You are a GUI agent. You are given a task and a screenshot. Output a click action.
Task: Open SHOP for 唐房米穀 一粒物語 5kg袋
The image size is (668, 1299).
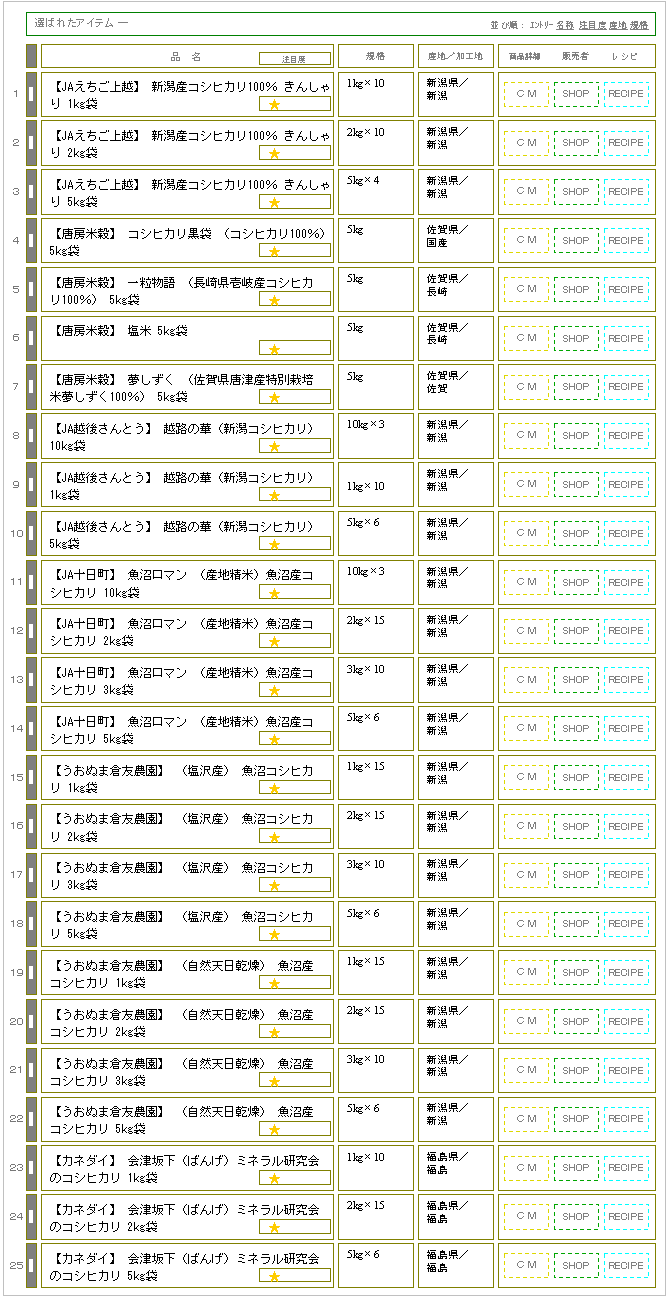pos(576,289)
